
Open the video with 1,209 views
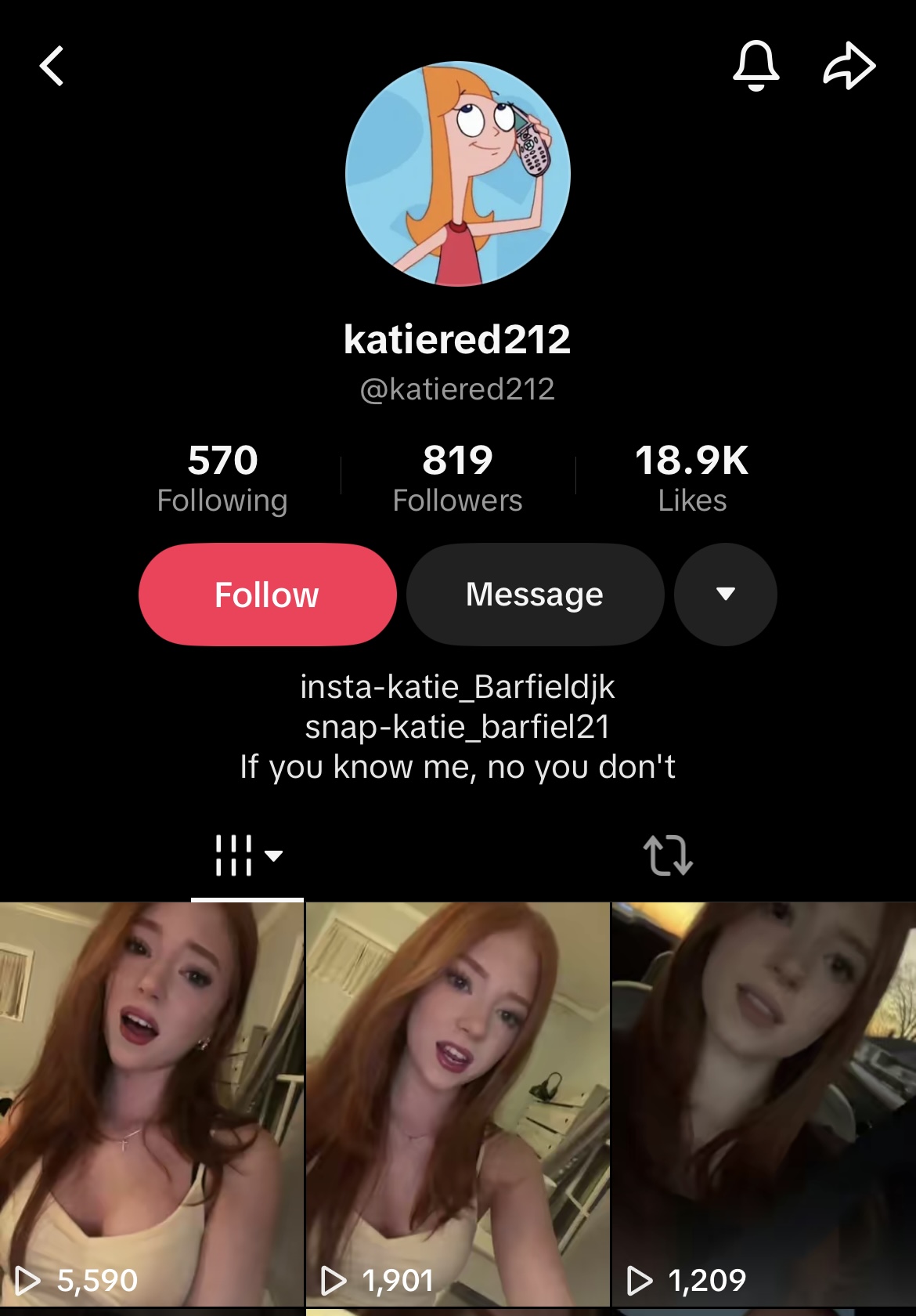click(763, 1104)
